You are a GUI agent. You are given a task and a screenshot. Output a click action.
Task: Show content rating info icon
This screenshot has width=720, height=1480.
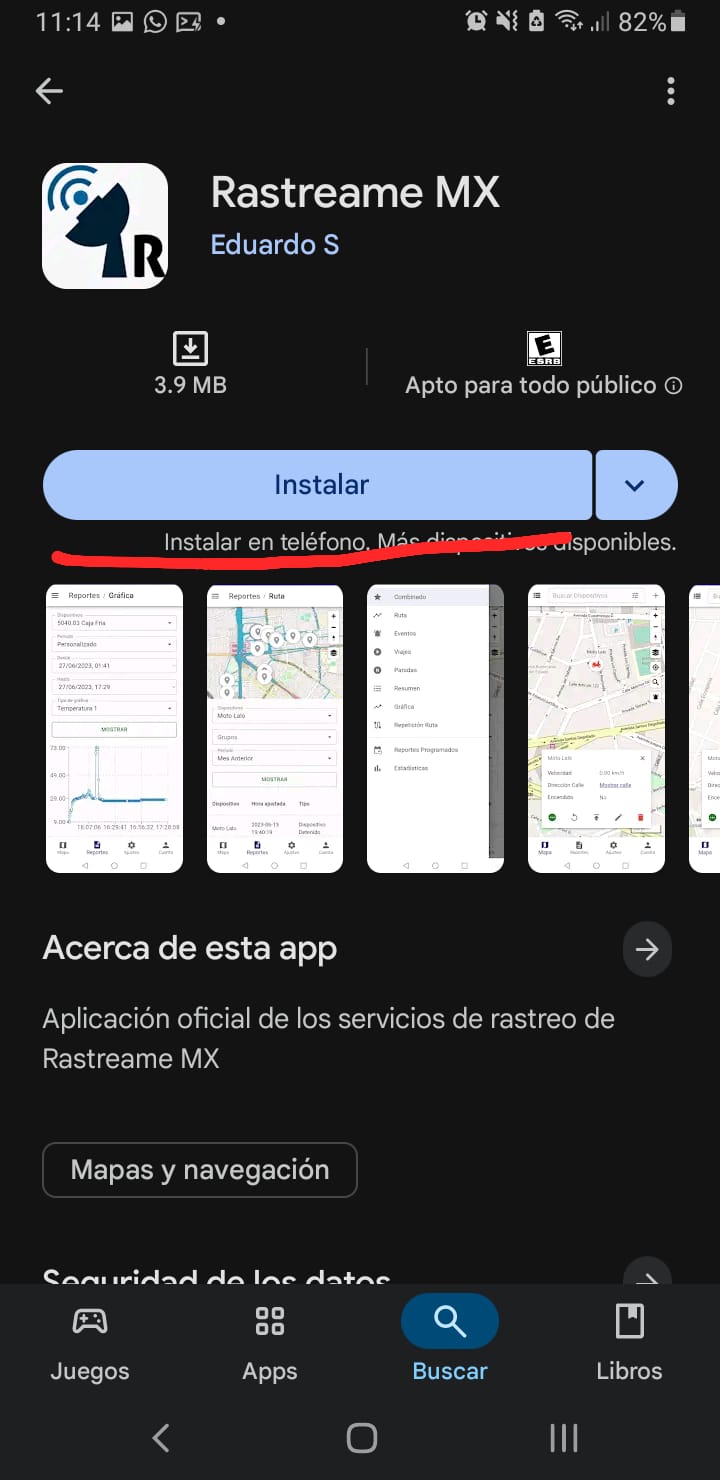click(674, 386)
